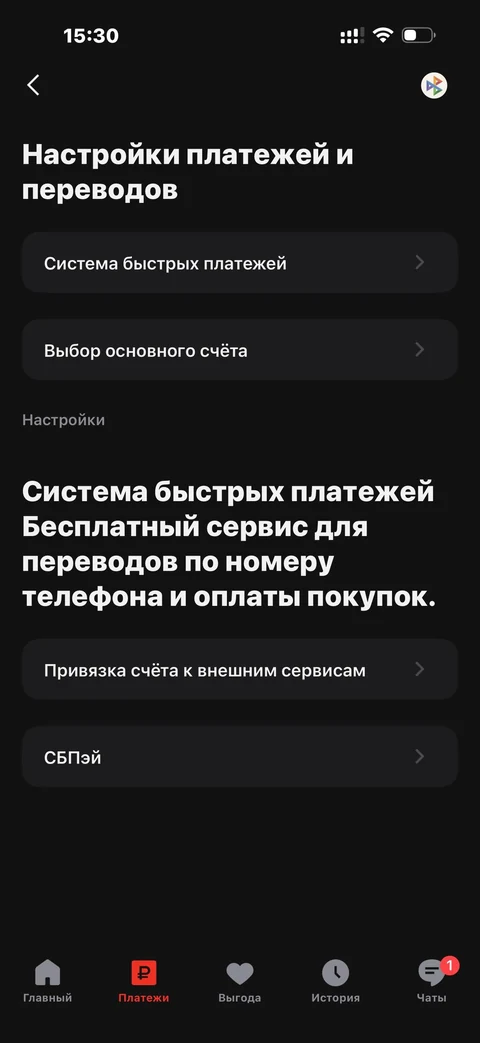This screenshot has height=1043, width=480.
Task: Switch to the Выгода tab
Action: click(x=239, y=981)
